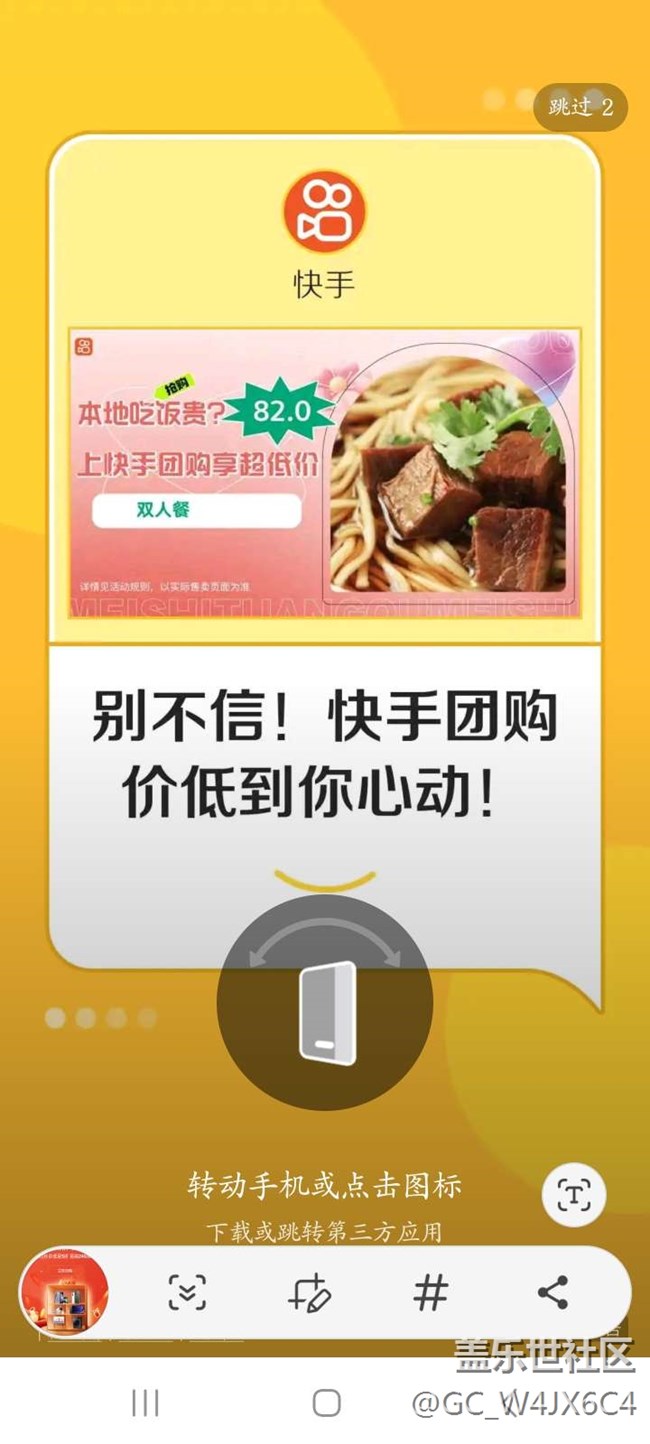Tap the rotate phone icon to open 快手

click(x=326, y=1002)
